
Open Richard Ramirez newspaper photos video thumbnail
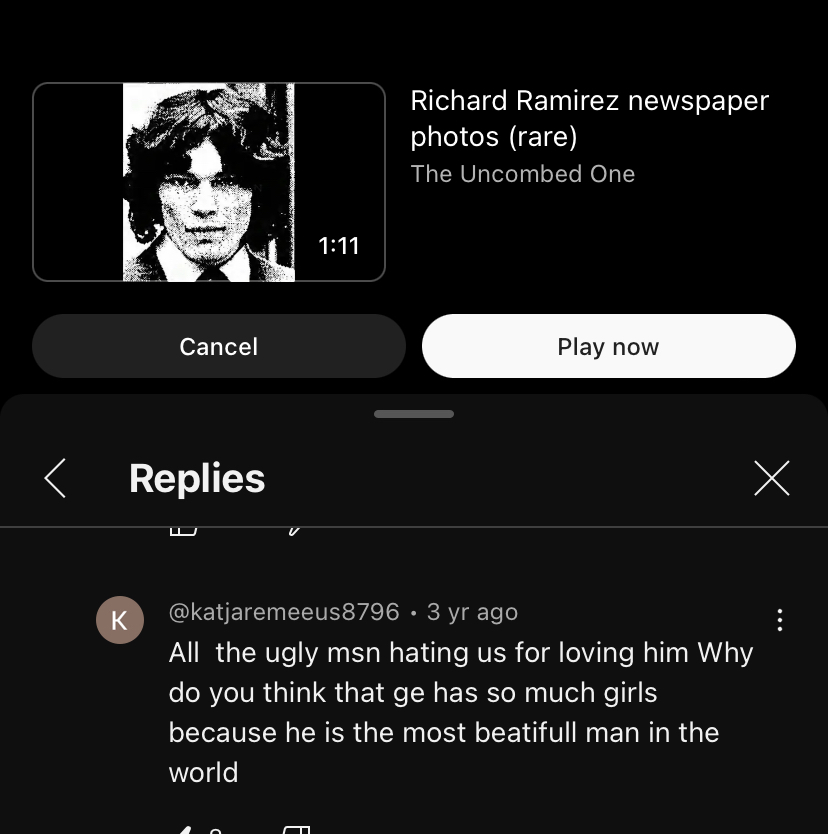click(209, 182)
